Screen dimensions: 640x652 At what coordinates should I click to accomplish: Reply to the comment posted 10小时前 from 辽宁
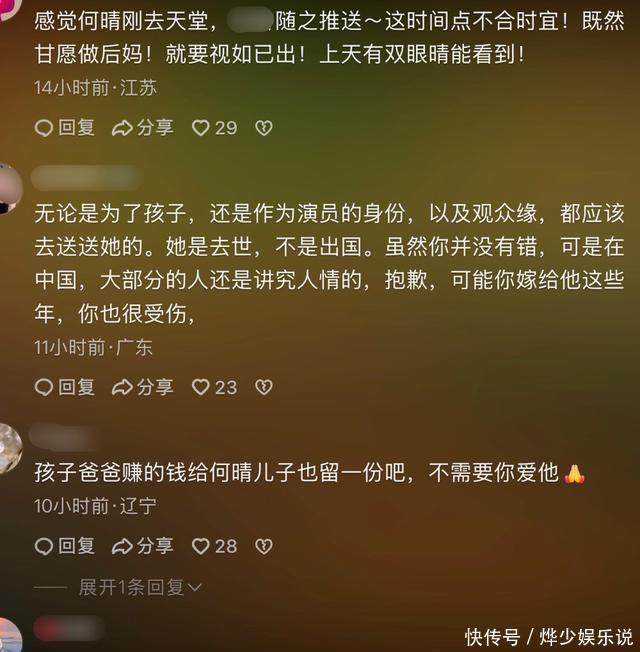coord(65,545)
